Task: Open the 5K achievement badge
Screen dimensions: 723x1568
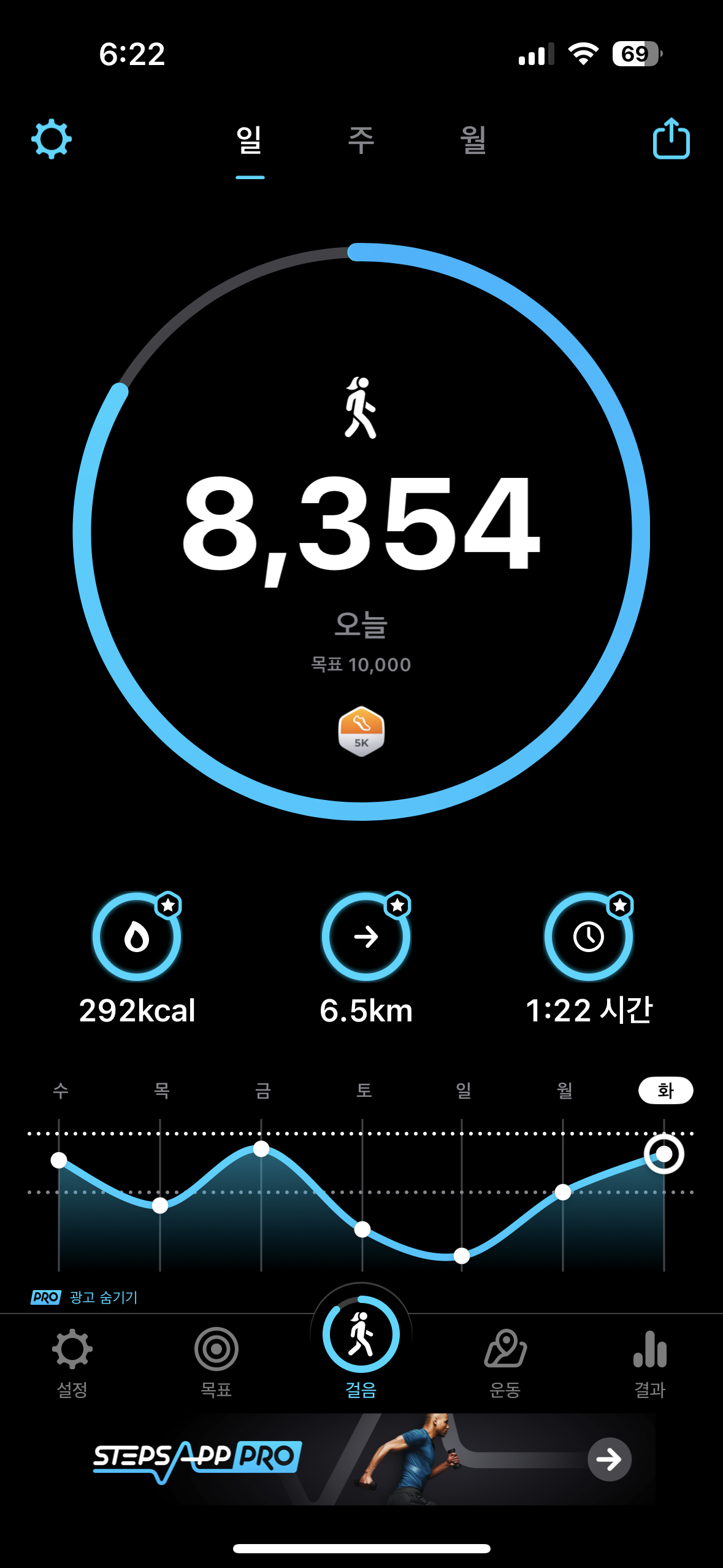Action: coord(361,731)
